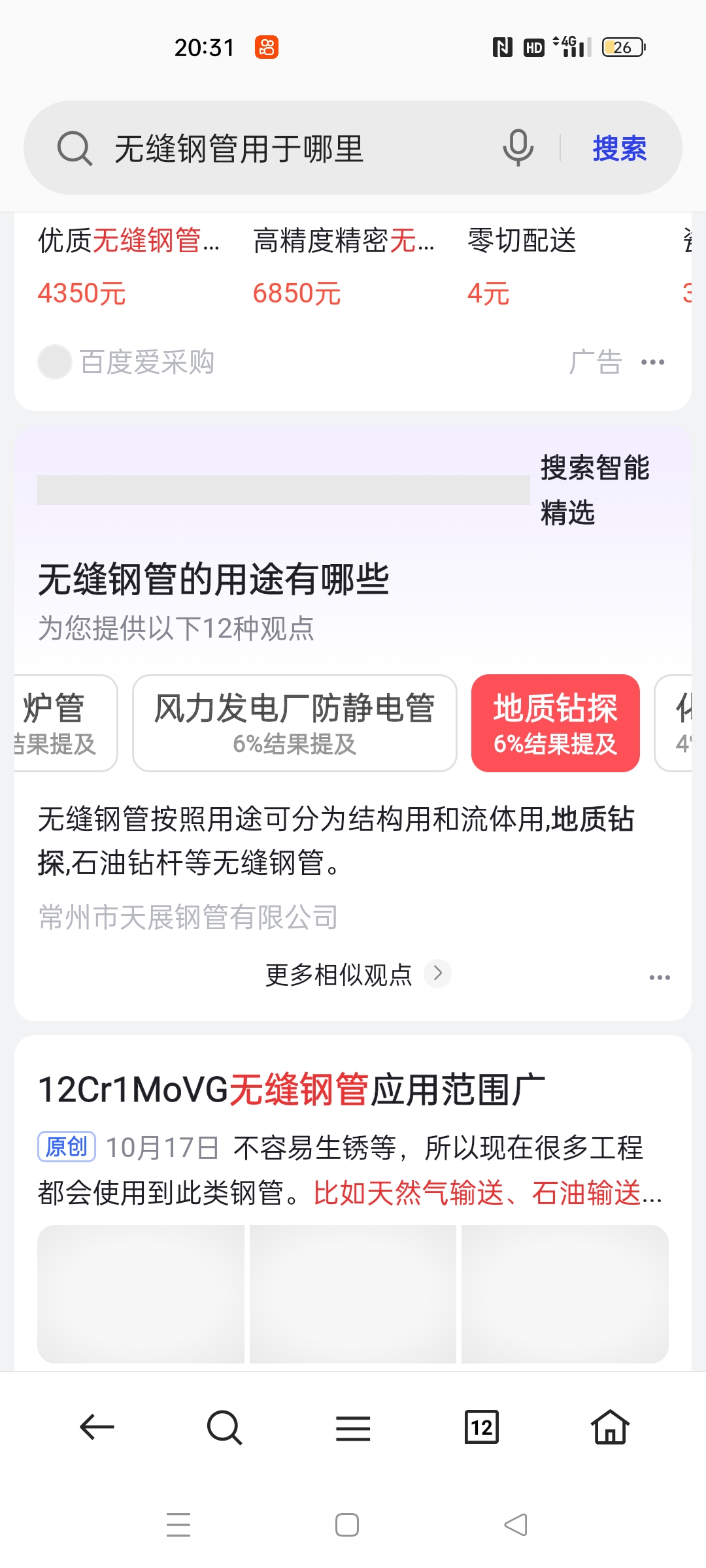Screen dimensions: 706x1568
Task: Expand 更多相似观点
Action: coord(358,974)
